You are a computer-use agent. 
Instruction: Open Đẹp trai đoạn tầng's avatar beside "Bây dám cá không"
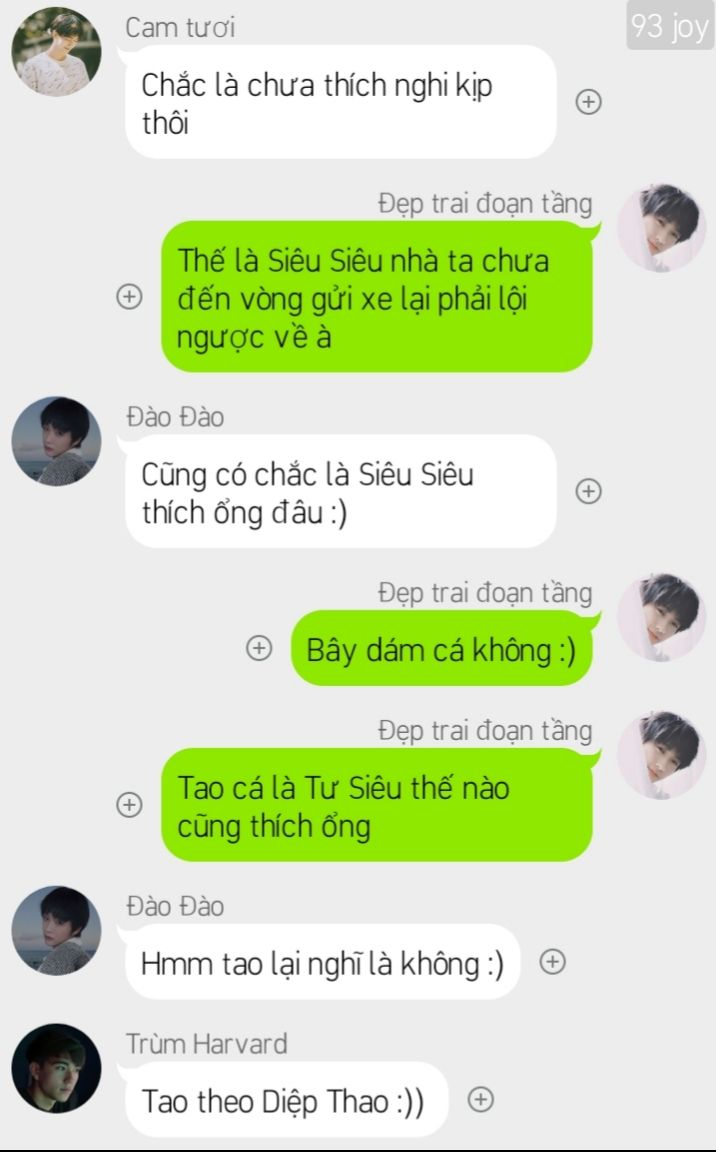coord(662,617)
